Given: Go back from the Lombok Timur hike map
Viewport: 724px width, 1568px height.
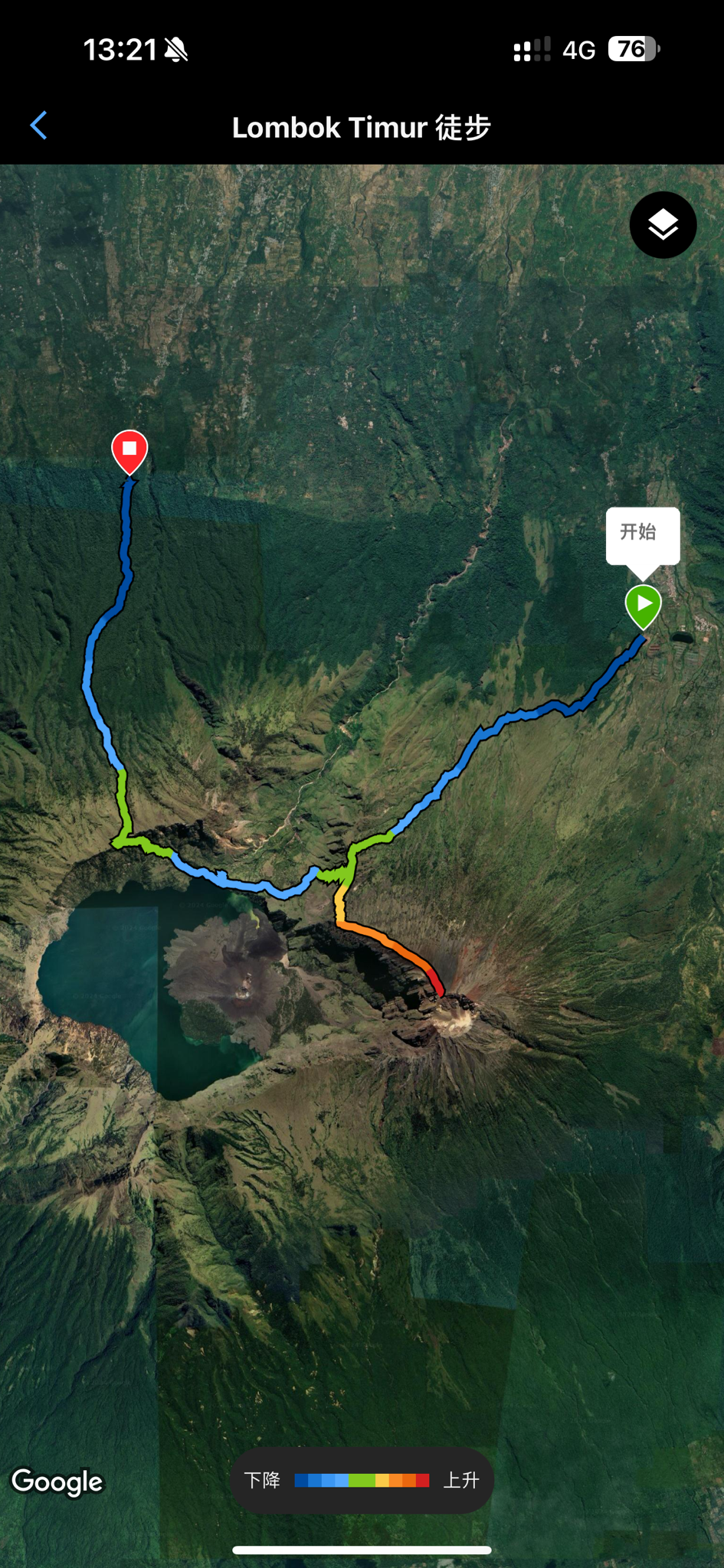Looking at the screenshot, I should [39, 126].
